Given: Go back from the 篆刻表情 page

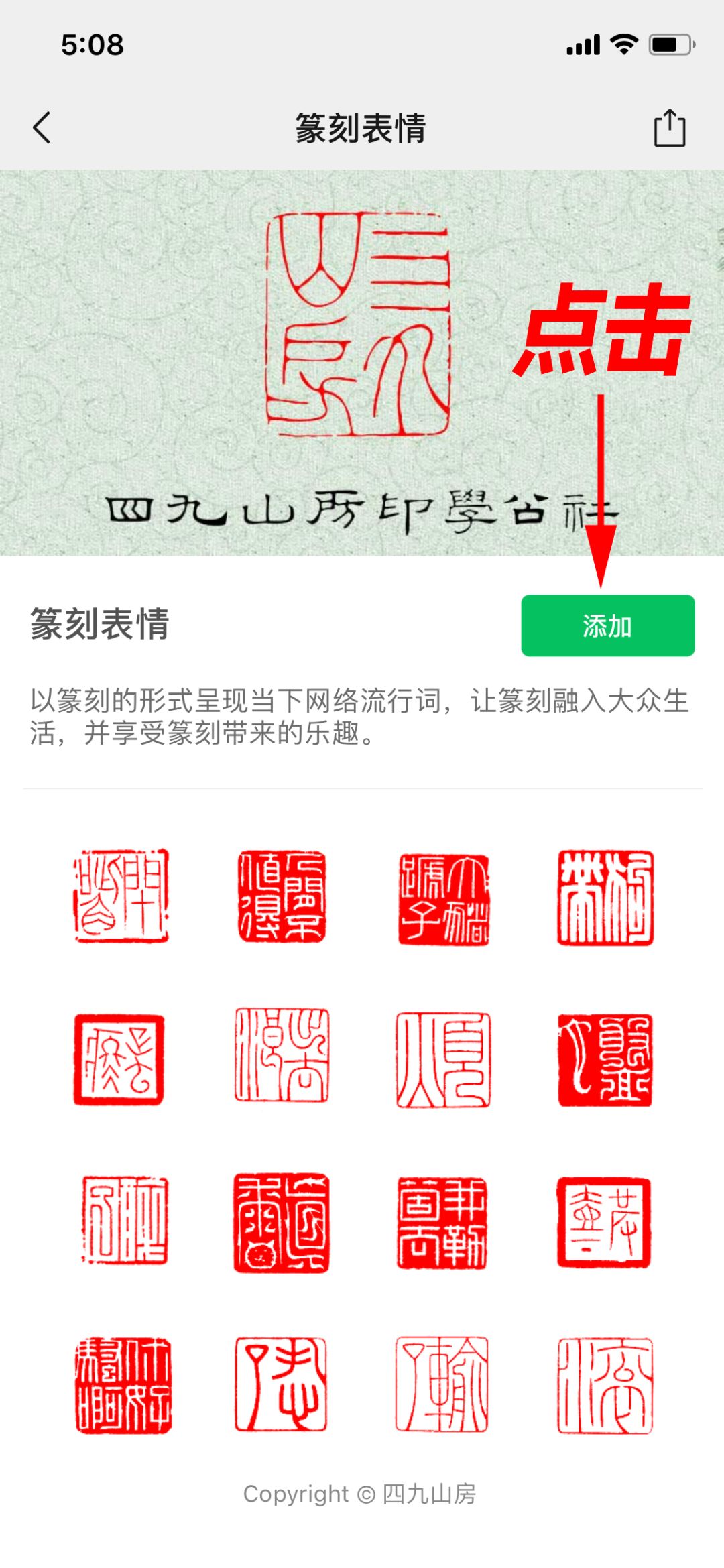Looking at the screenshot, I should coord(42,127).
